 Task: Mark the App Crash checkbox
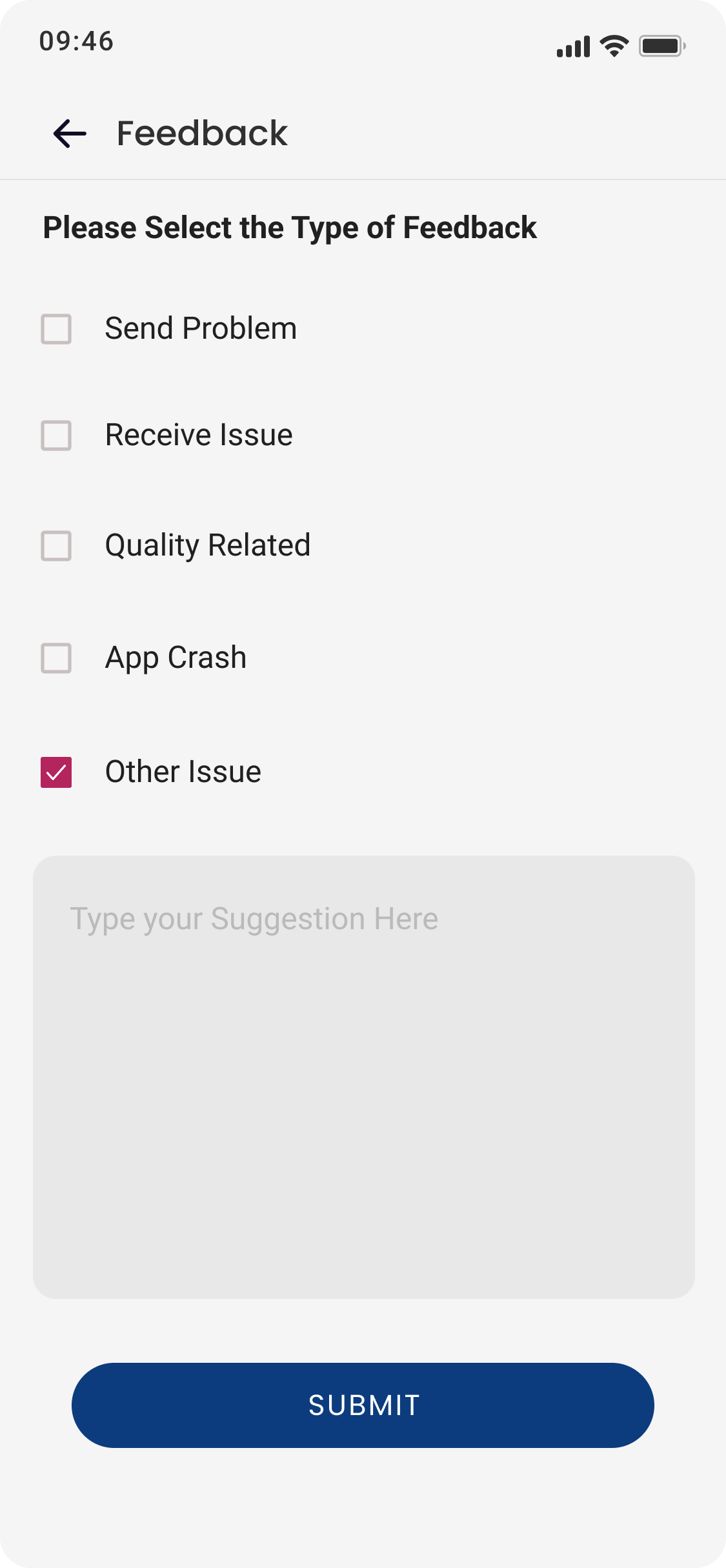click(56, 658)
